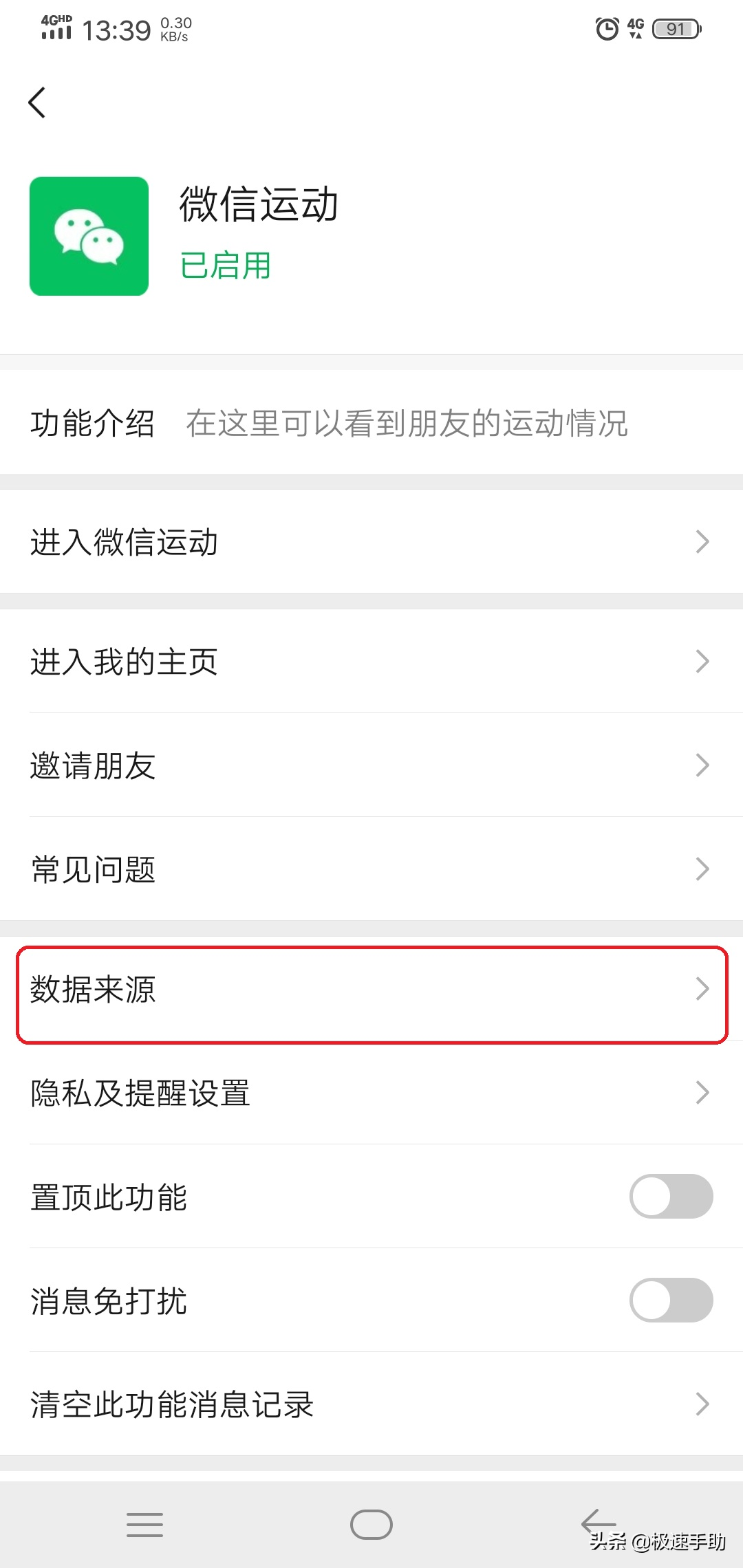
Task: Open the system recent apps menu
Action: pyautogui.click(x=145, y=1525)
